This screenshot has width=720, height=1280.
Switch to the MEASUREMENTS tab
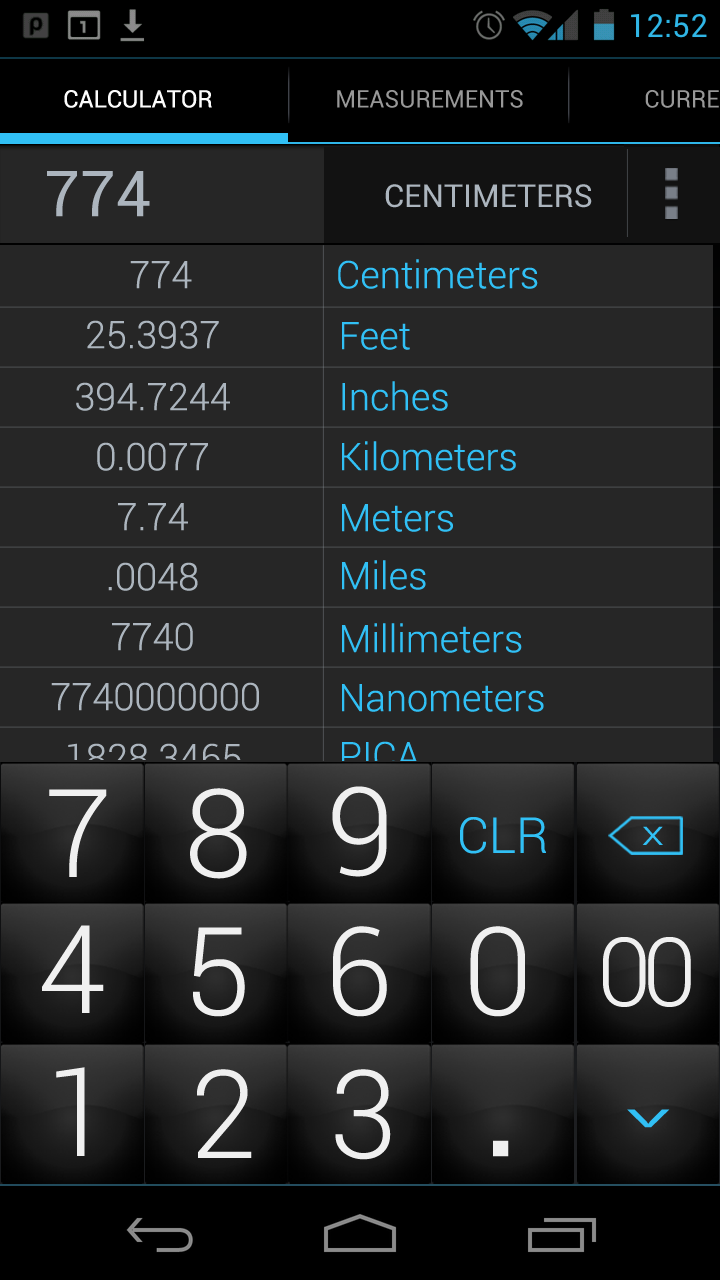point(430,99)
